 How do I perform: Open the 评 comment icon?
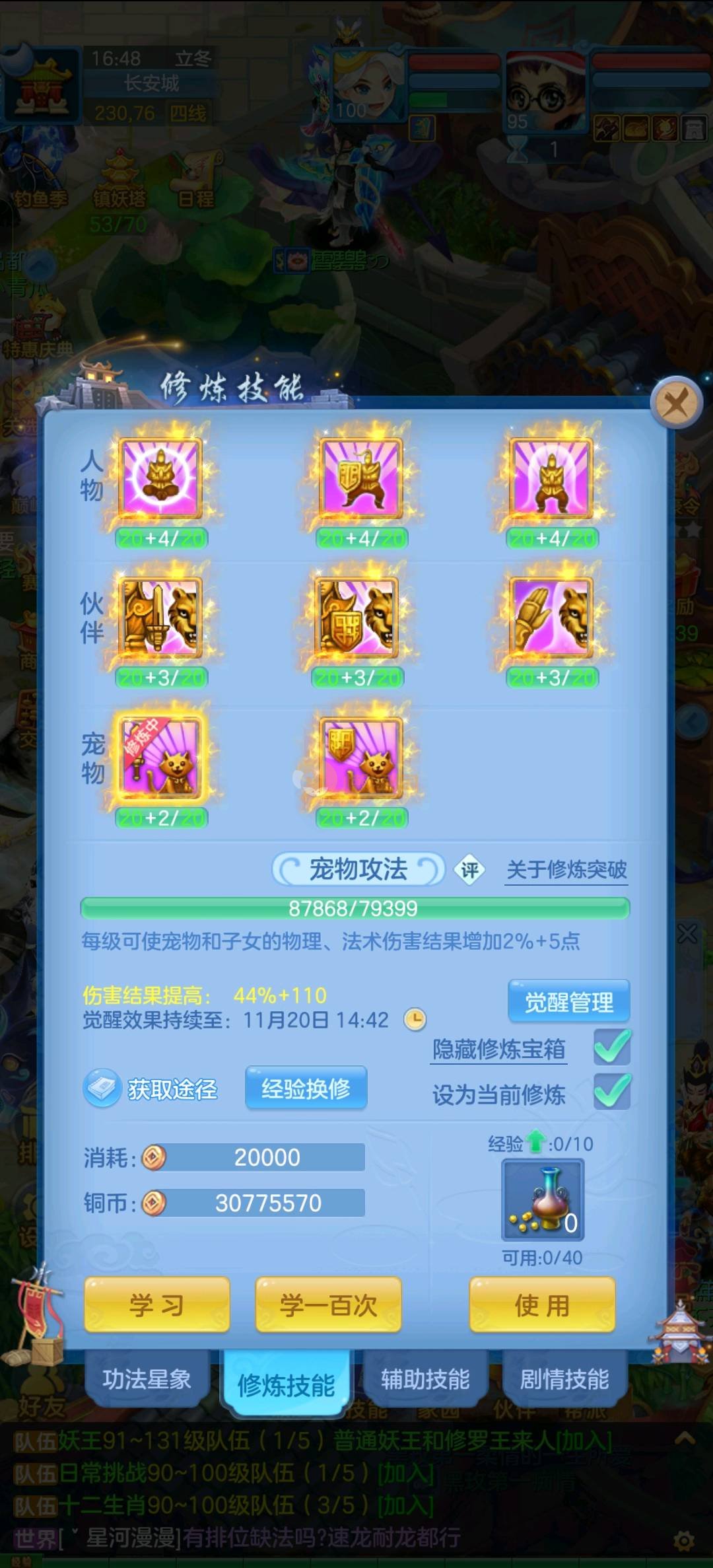469,870
